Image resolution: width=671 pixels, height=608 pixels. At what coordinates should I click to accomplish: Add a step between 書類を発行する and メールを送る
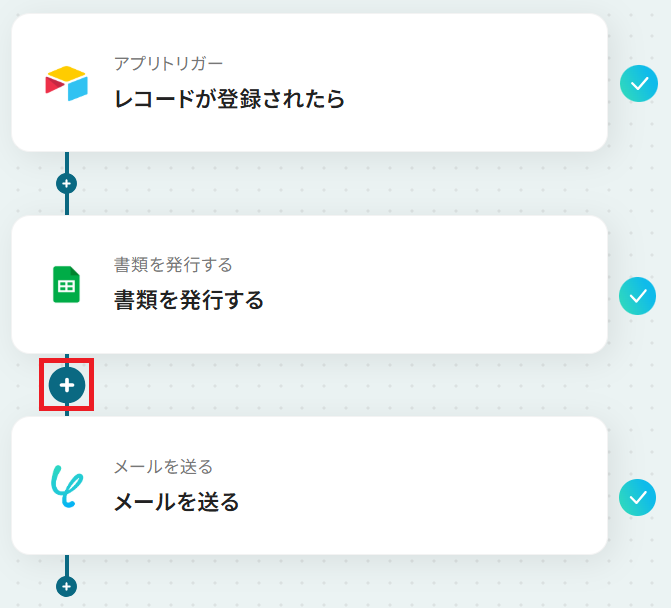pyautogui.click(x=67, y=385)
